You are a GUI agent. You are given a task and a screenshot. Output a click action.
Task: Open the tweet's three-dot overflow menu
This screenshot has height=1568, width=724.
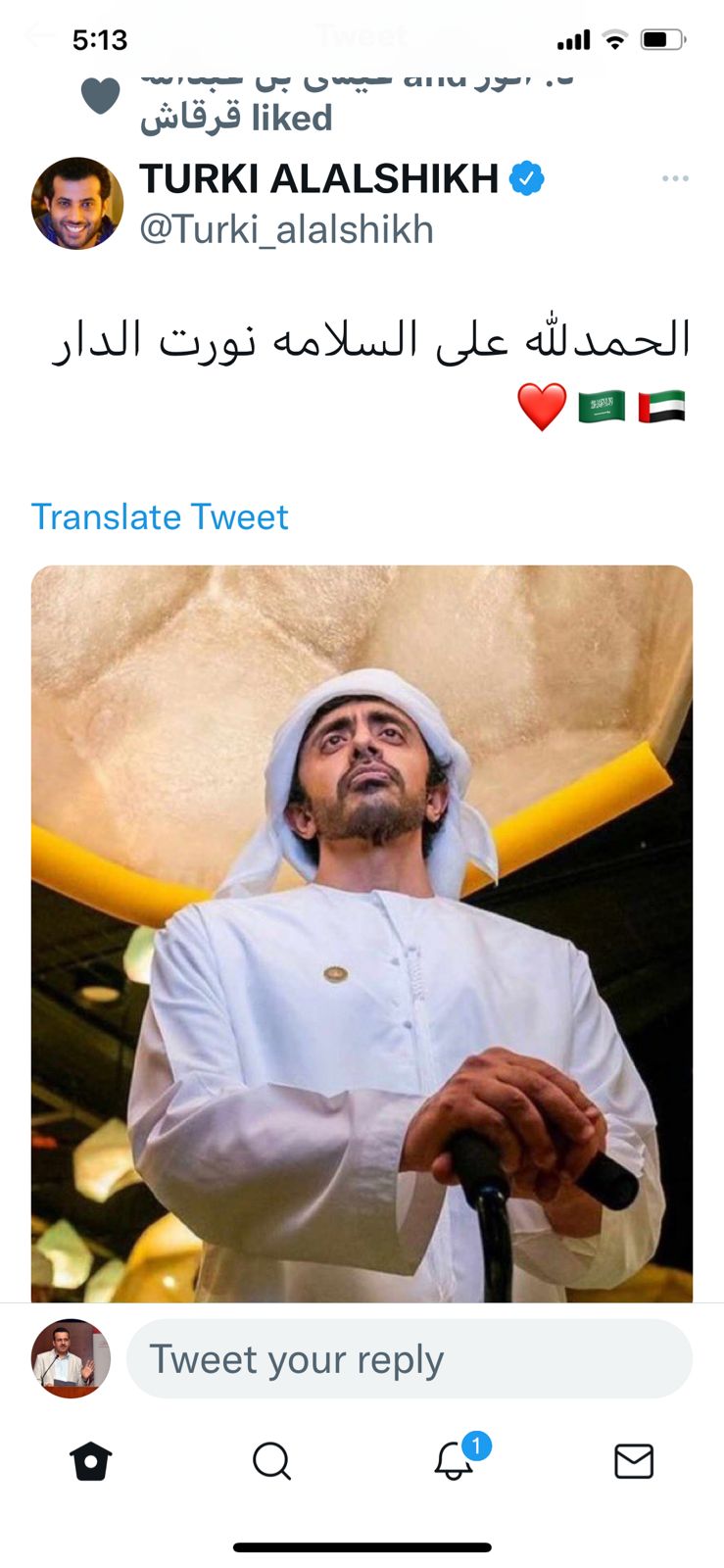pos(675,178)
